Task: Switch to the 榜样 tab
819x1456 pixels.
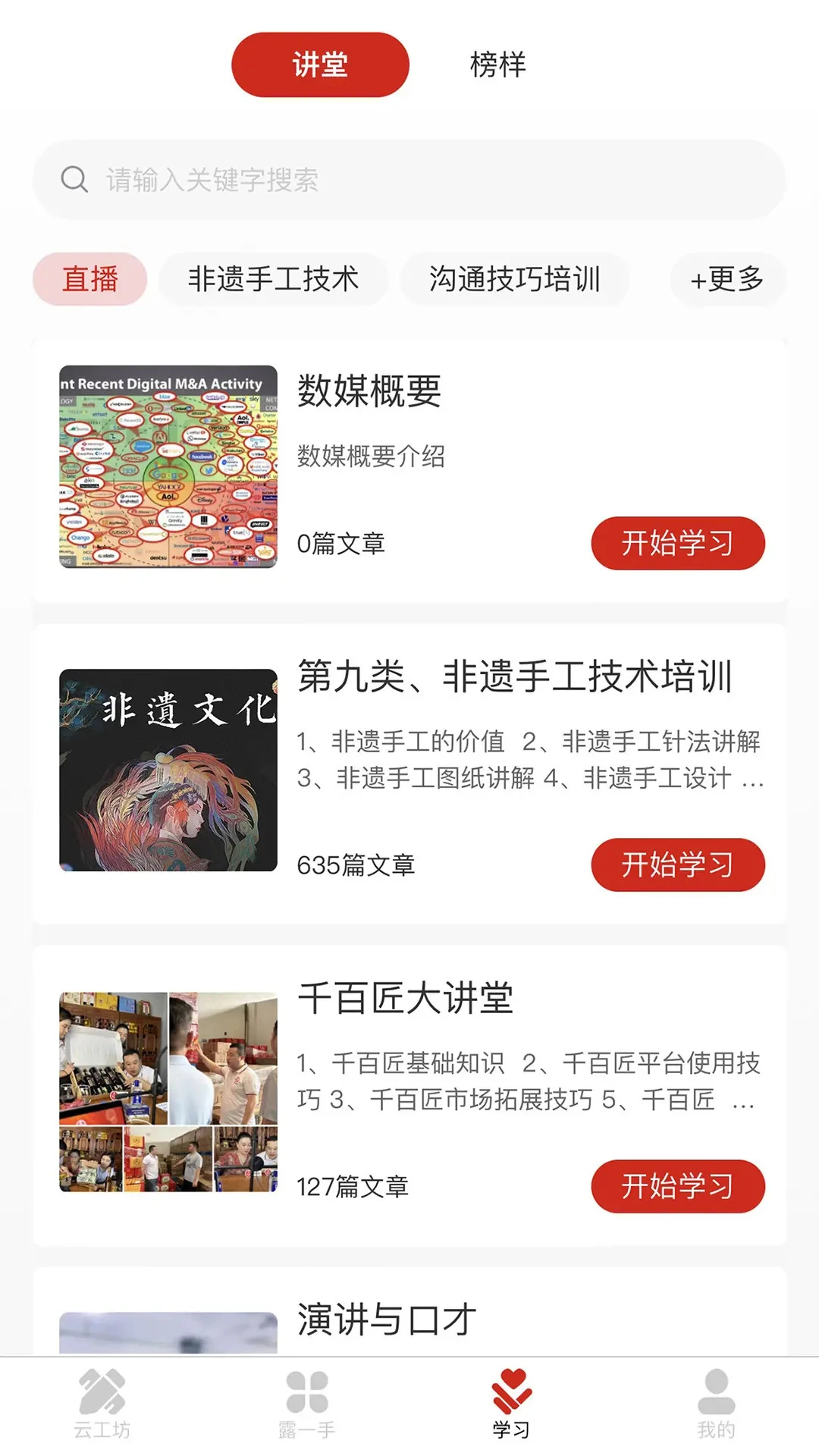Action: [500, 65]
